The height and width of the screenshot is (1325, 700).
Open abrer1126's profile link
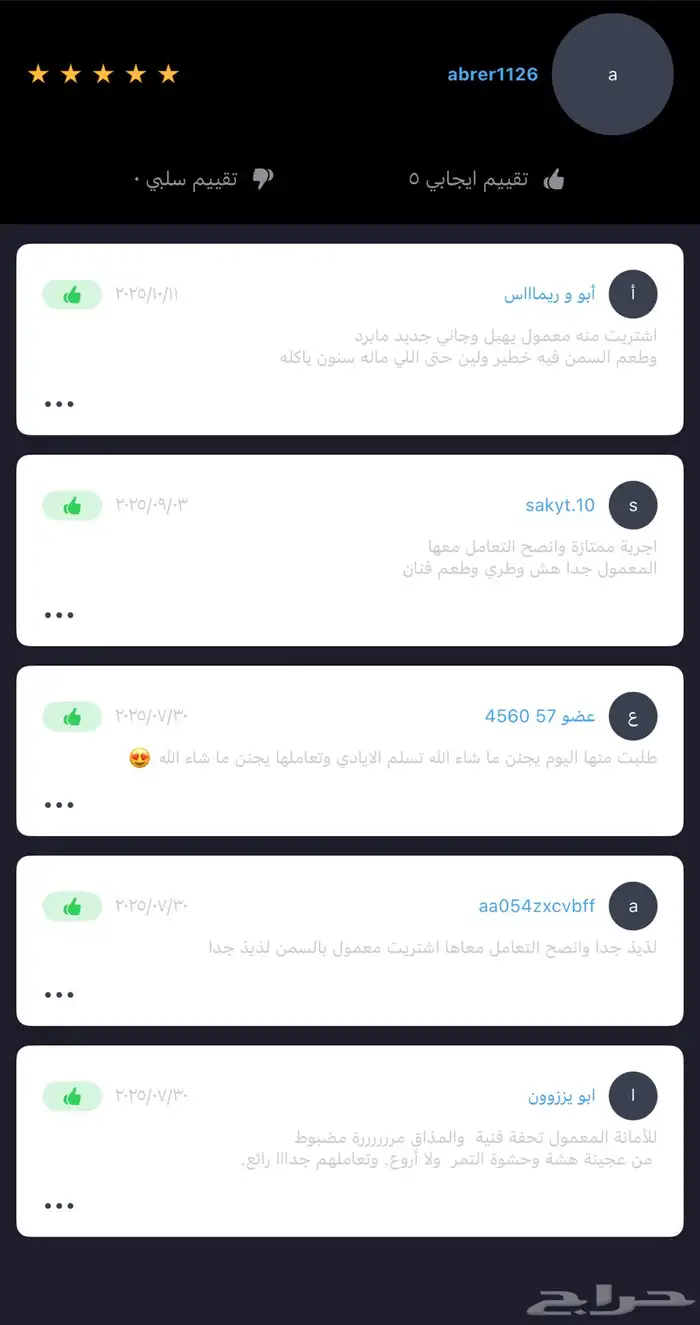coord(492,74)
